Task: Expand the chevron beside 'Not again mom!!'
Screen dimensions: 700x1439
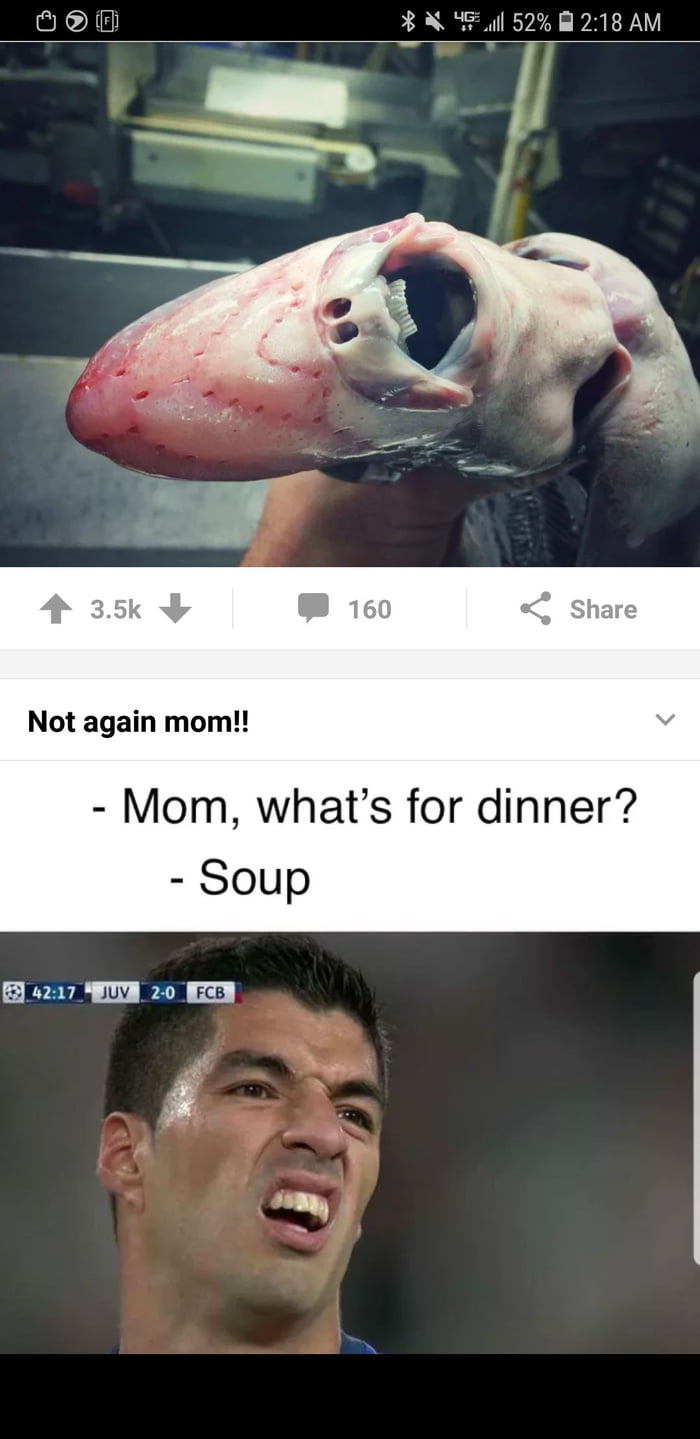Action: point(665,720)
